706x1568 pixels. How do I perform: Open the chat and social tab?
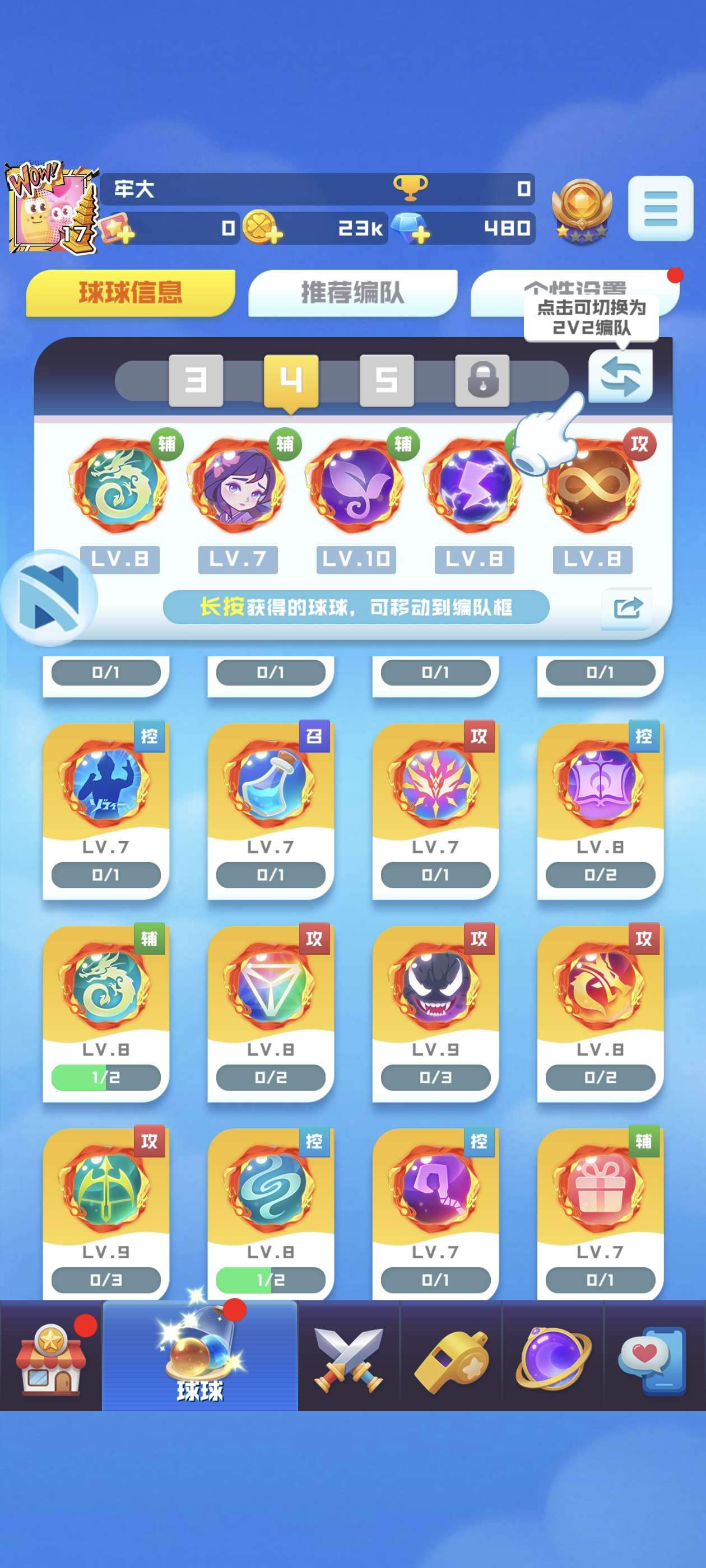point(654,1356)
